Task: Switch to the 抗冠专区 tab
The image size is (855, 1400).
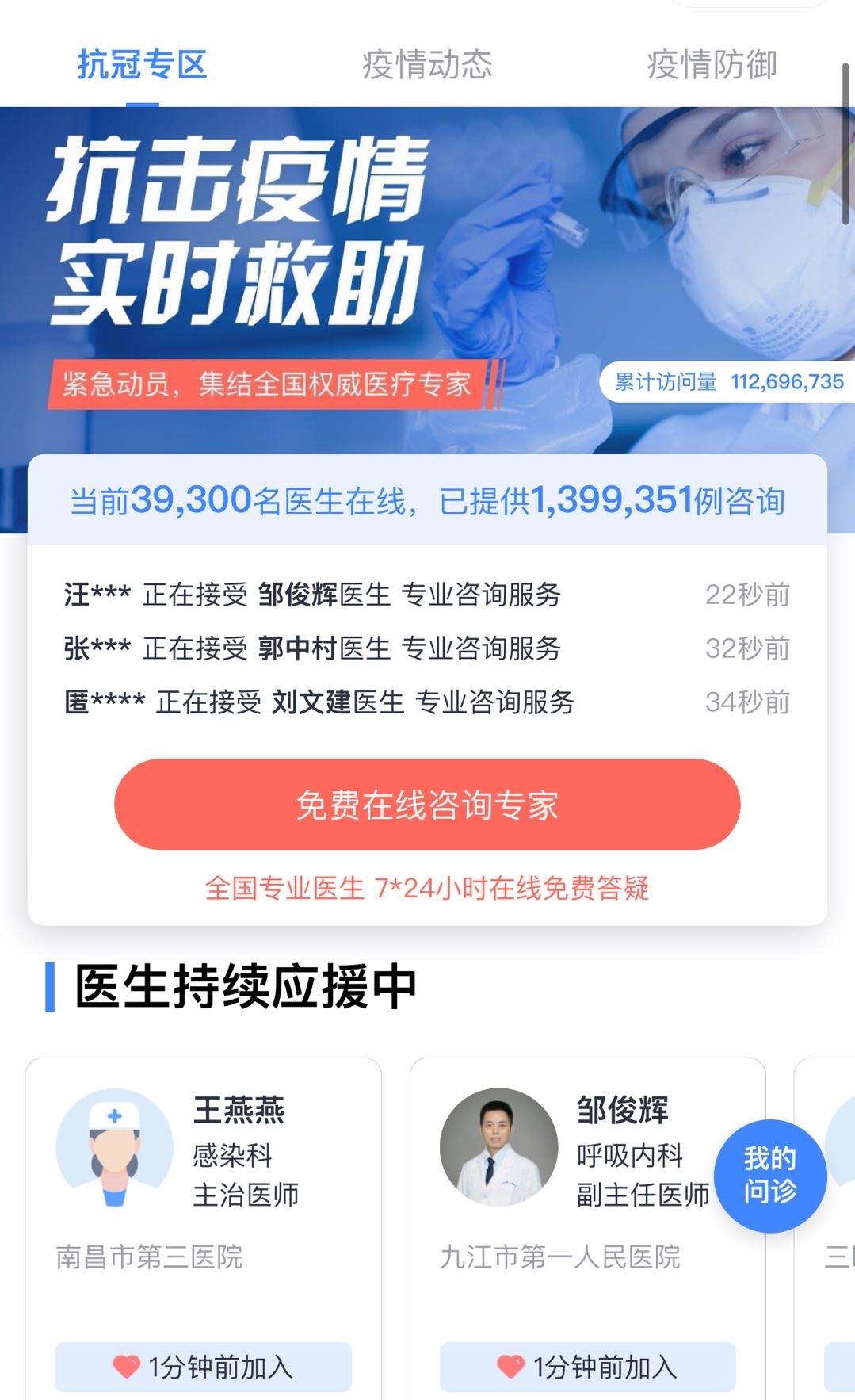Action: click(x=142, y=65)
